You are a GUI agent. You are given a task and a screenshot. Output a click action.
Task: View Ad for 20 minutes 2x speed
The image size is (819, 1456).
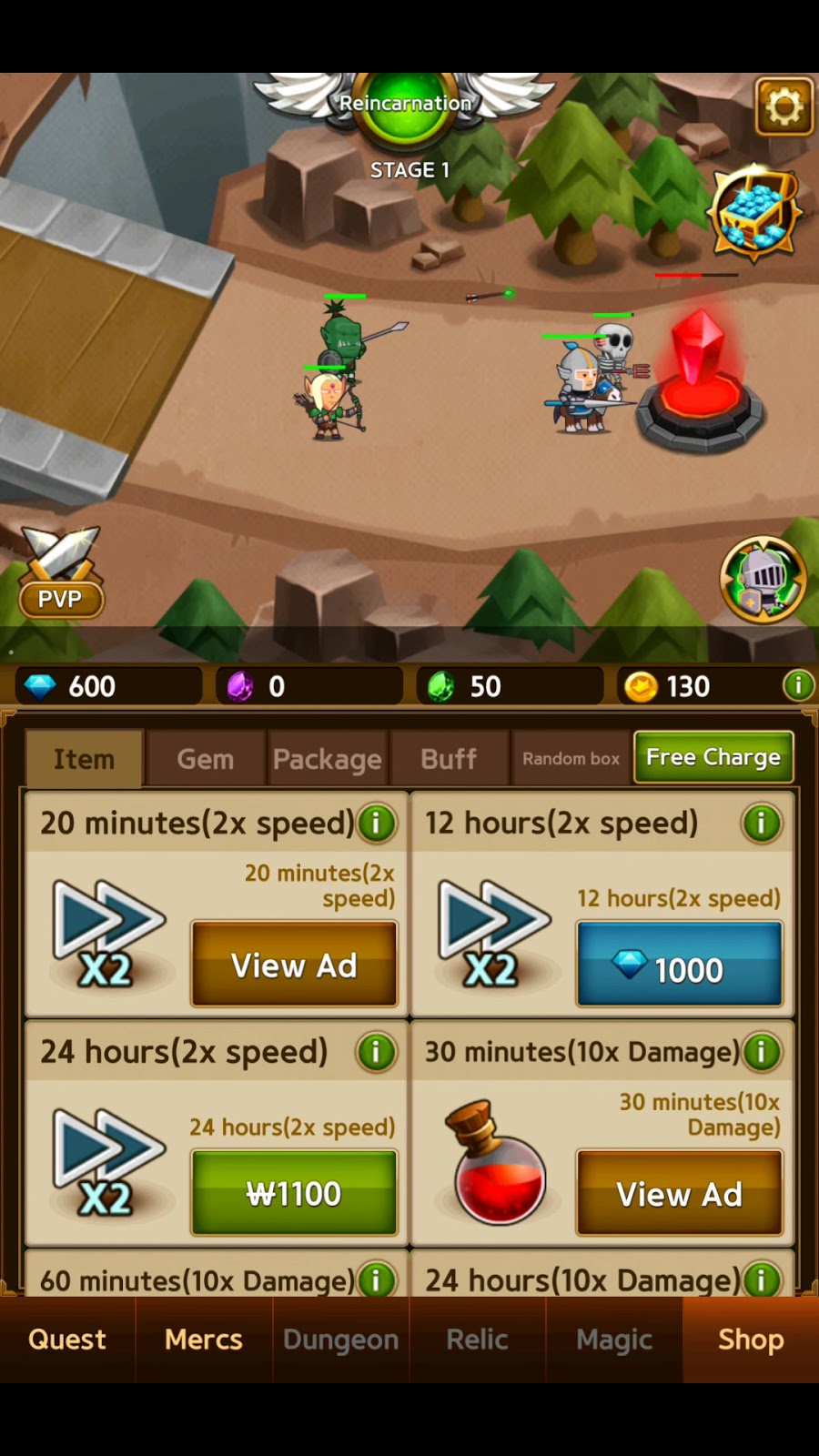coord(294,965)
